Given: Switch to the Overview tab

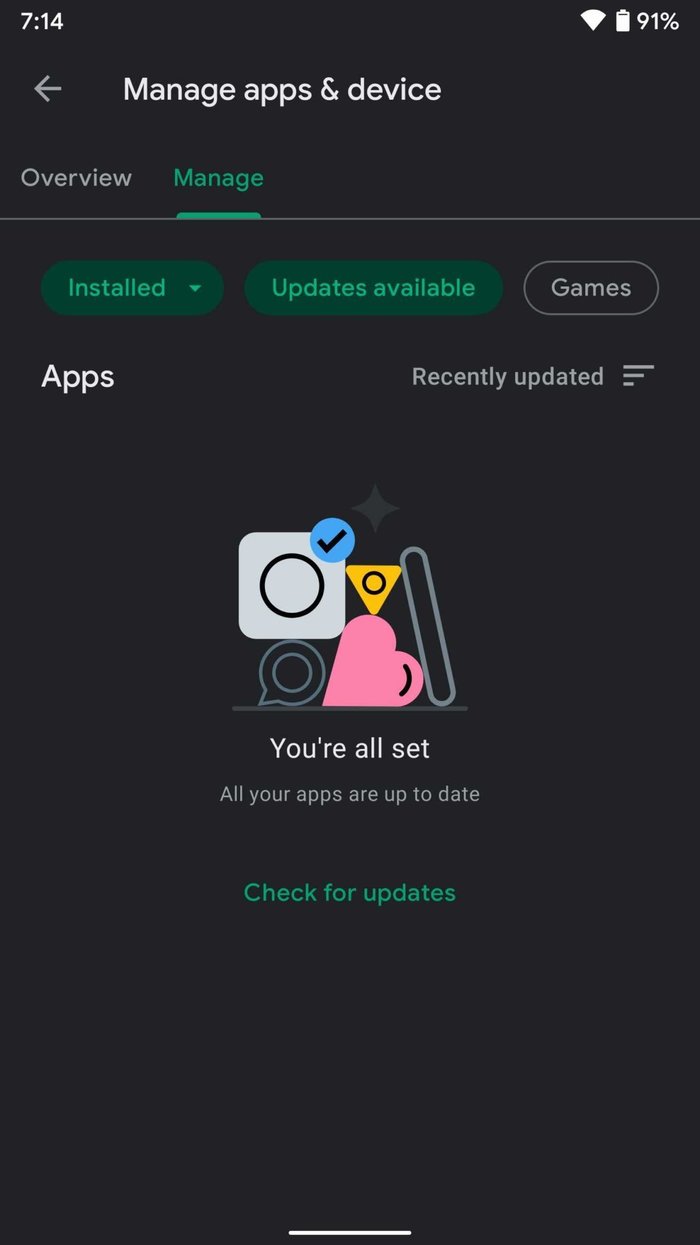Looking at the screenshot, I should [x=76, y=178].
